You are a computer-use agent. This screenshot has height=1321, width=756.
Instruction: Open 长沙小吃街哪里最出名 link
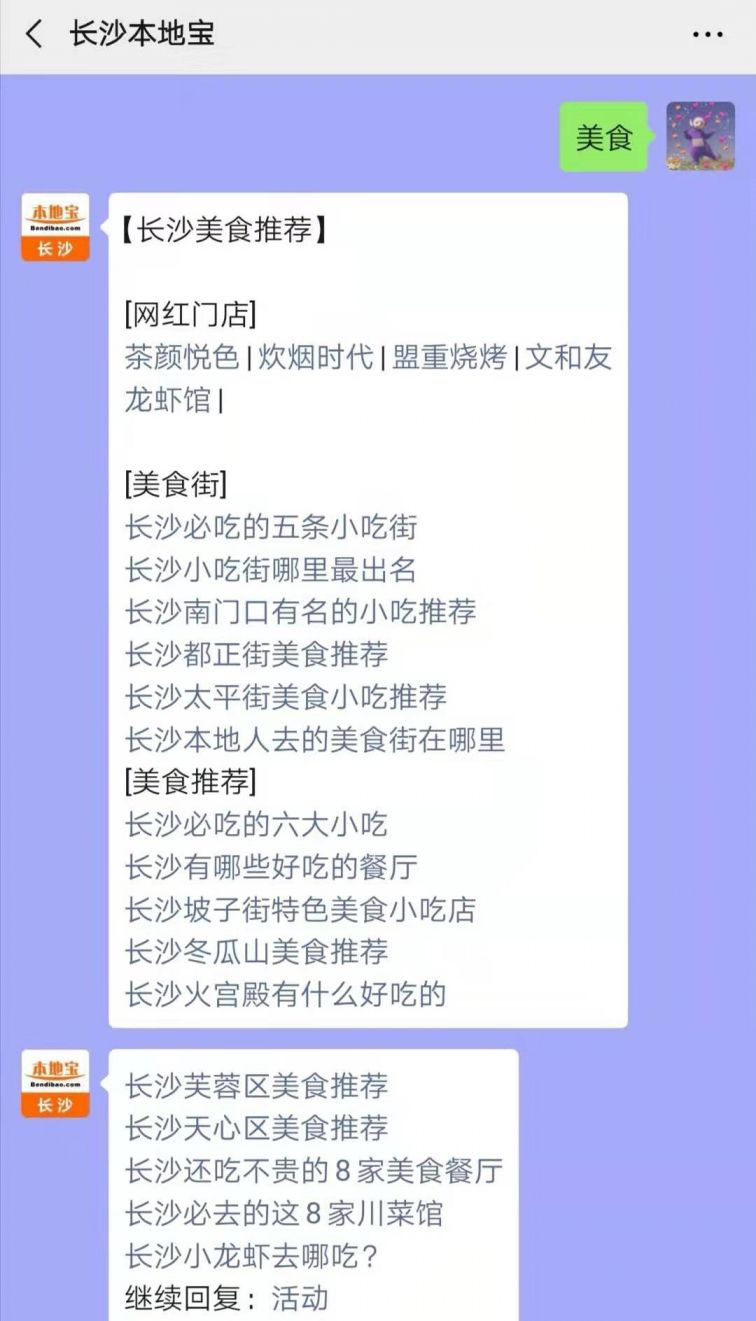[270, 570]
